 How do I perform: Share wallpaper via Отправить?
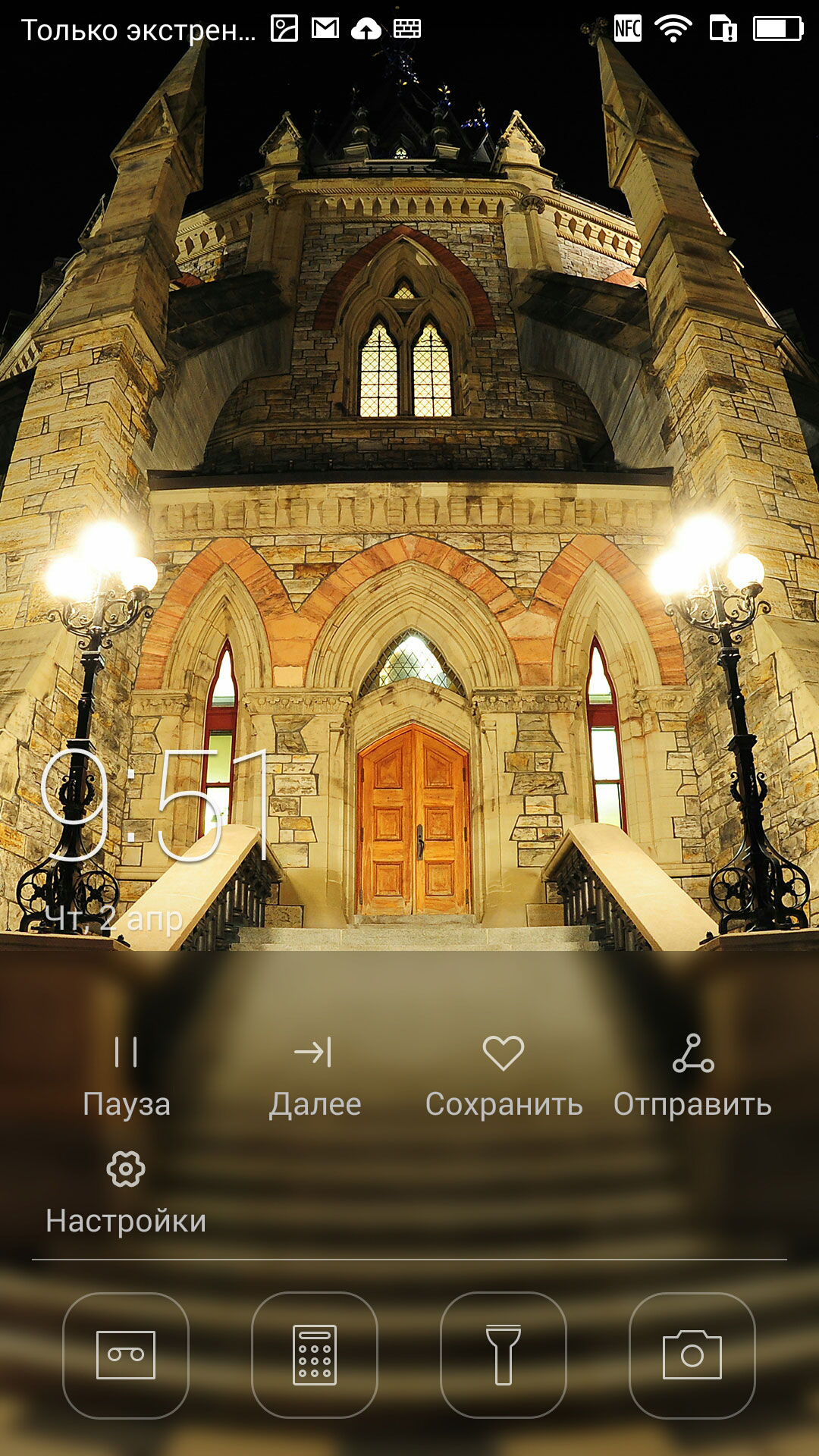coord(692,1077)
